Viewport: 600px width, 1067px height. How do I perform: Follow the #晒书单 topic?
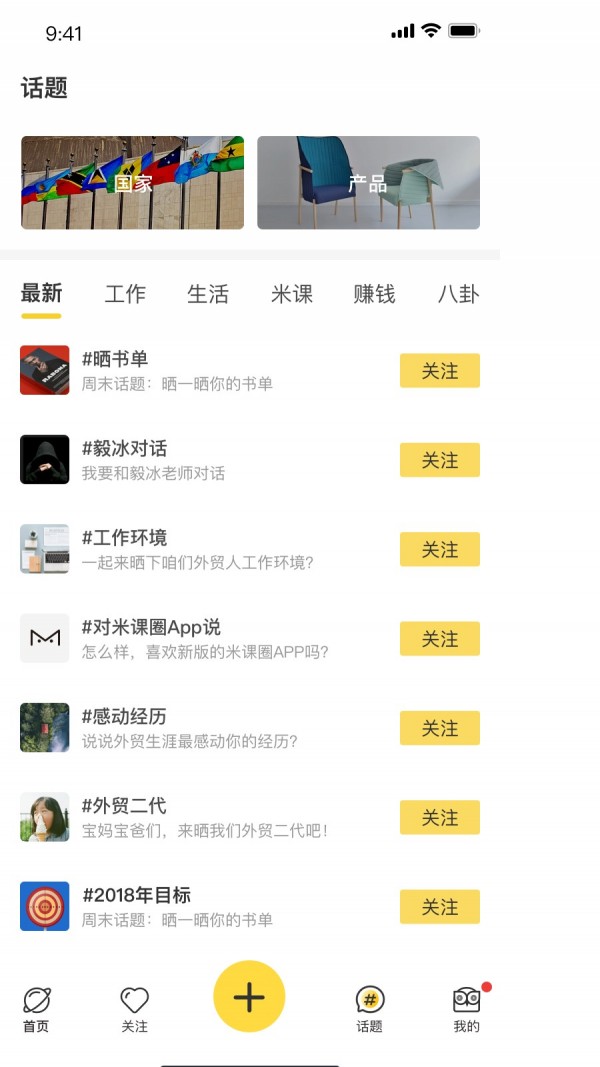click(x=439, y=371)
